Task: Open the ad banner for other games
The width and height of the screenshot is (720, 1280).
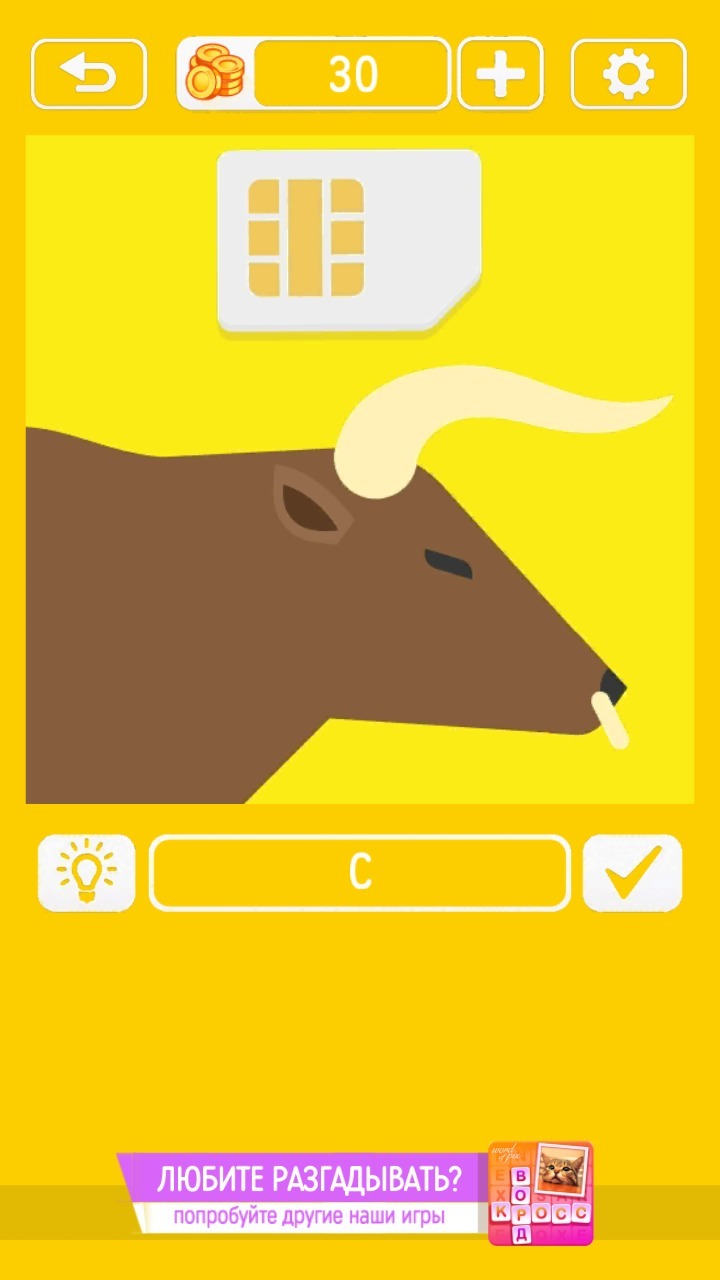Action: click(356, 1195)
